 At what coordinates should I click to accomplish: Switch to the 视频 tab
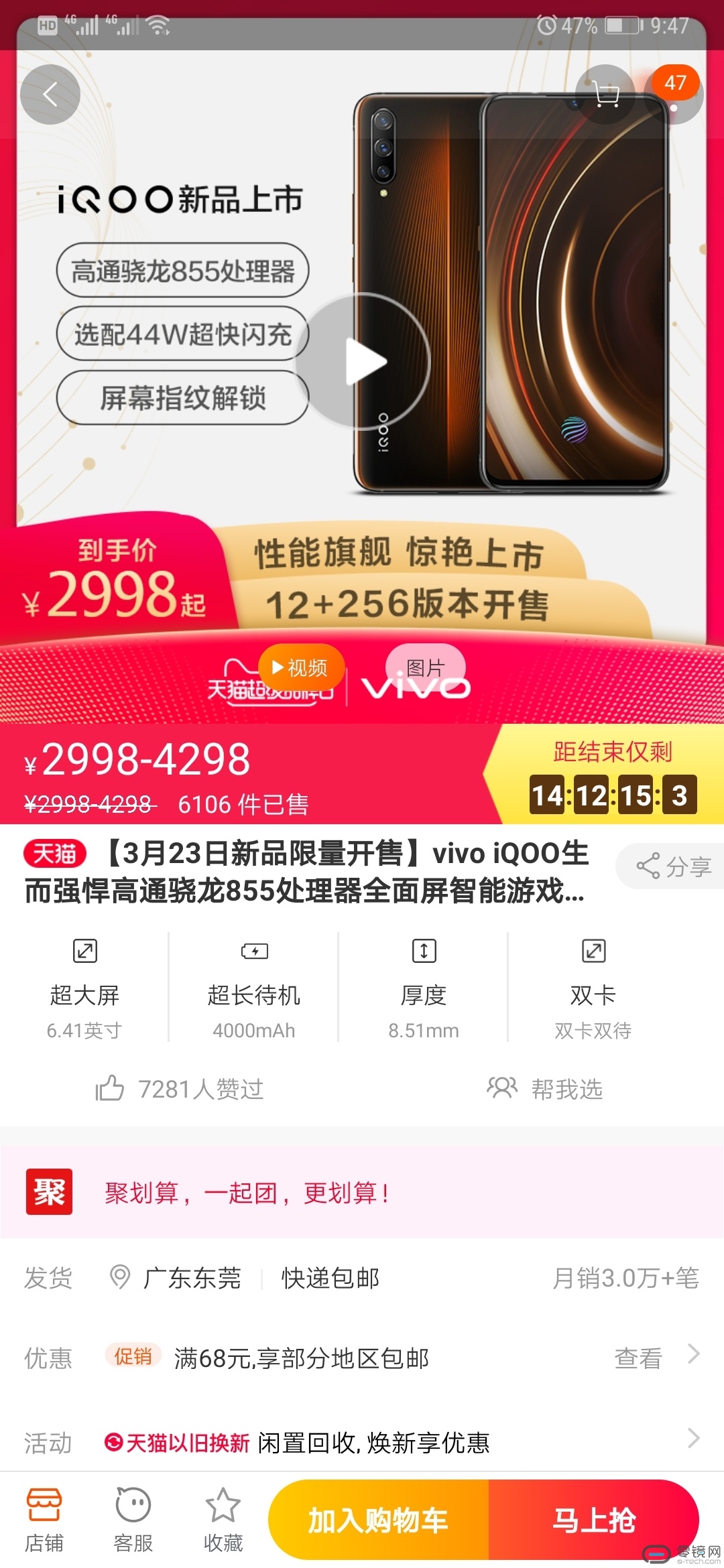(302, 667)
